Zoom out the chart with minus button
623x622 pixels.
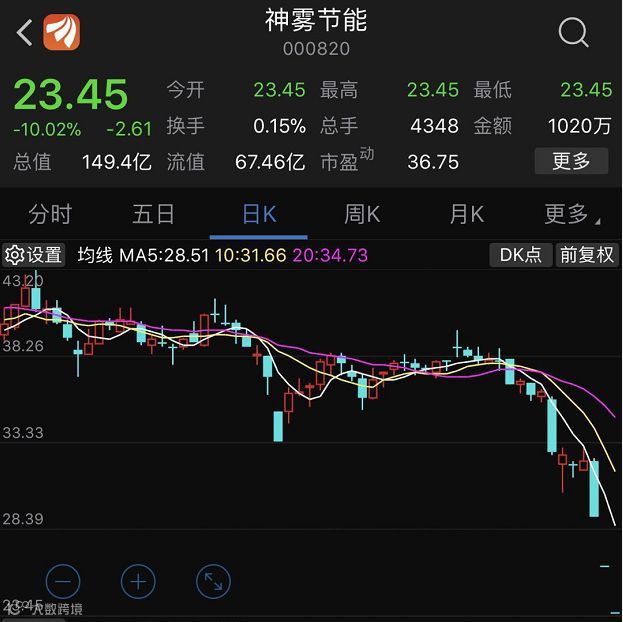pos(63,581)
